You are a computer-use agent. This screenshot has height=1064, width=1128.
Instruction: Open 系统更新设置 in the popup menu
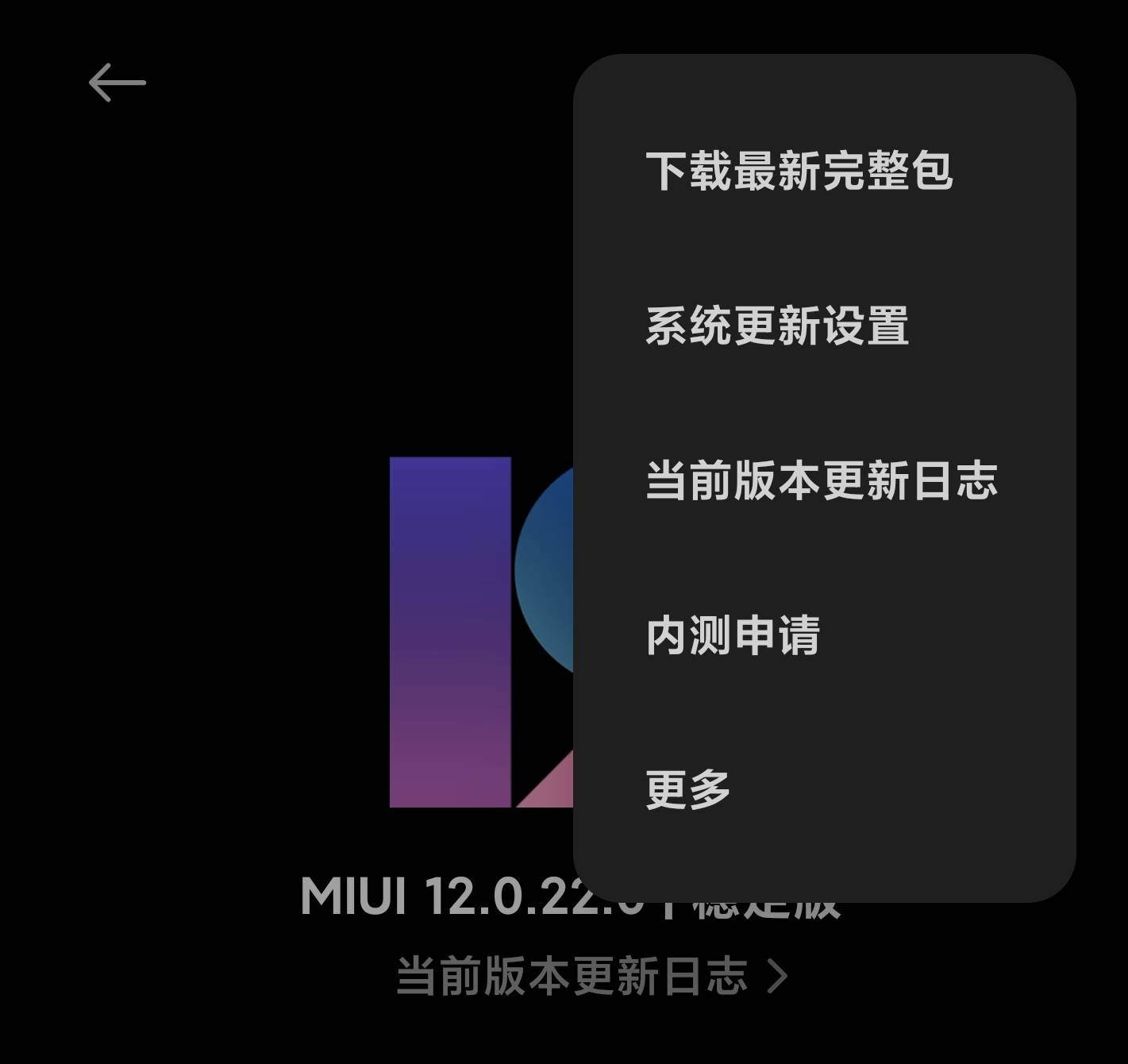coord(777,326)
